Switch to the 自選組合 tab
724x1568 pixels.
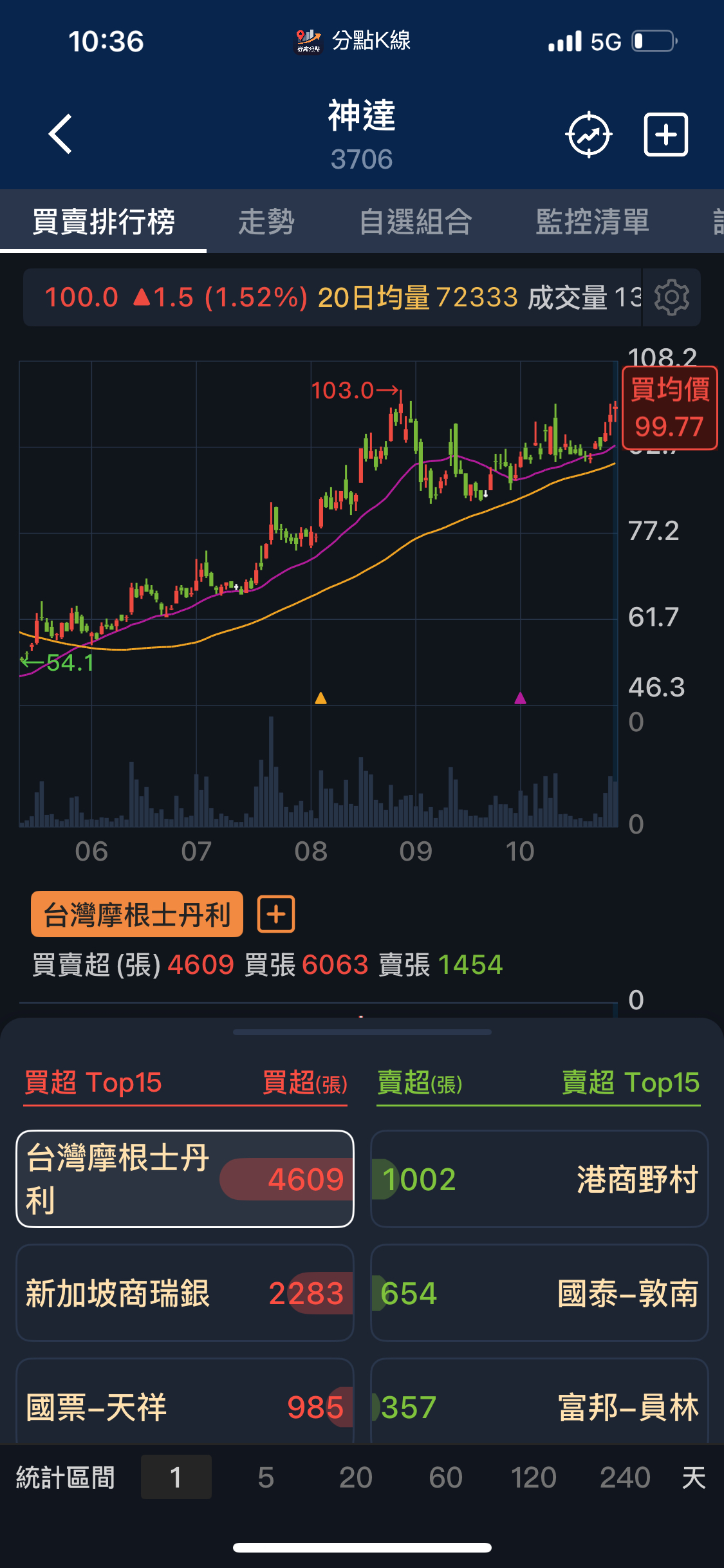click(x=416, y=221)
